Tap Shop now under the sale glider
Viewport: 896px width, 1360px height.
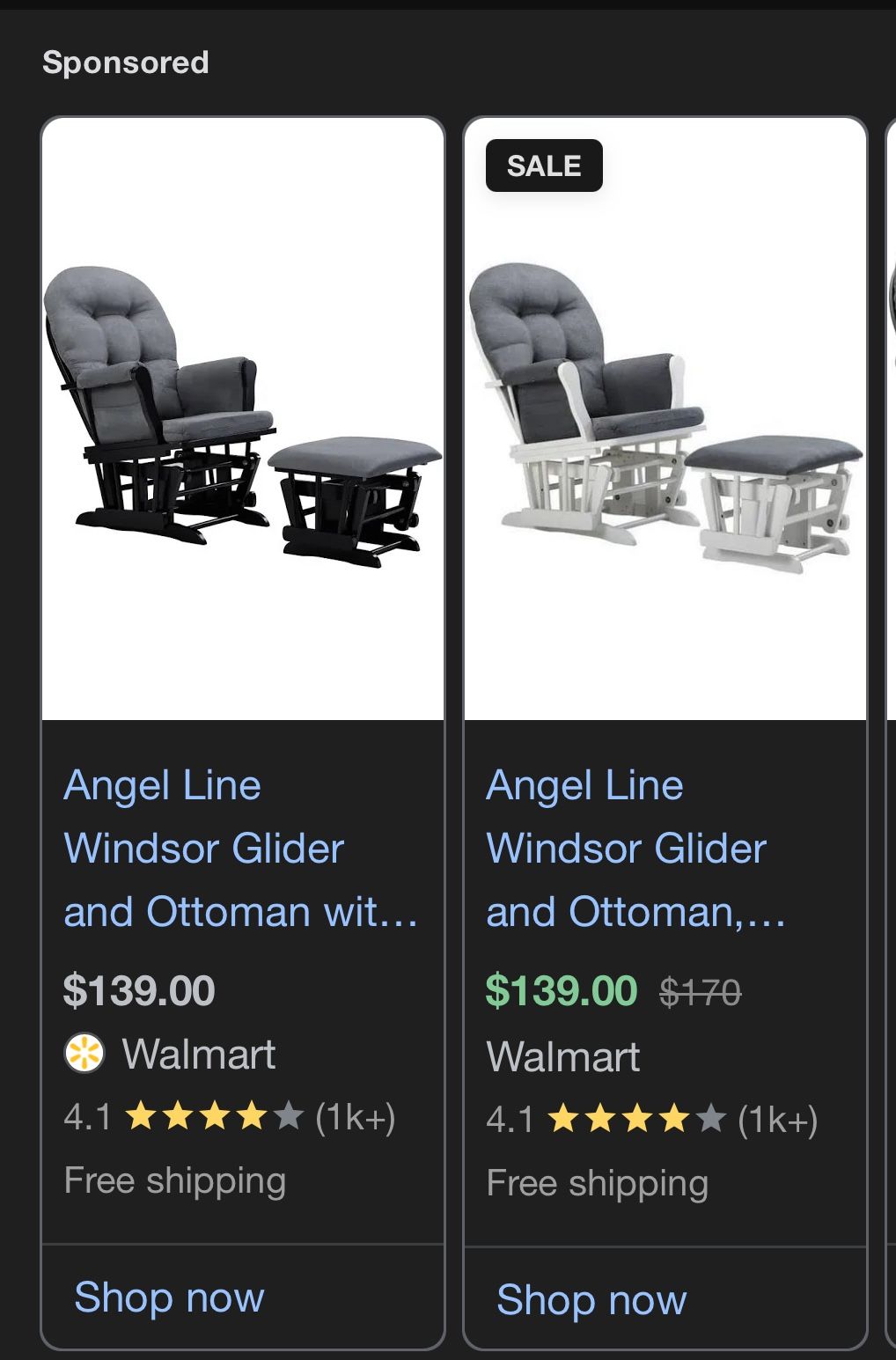tap(591, 1299)
